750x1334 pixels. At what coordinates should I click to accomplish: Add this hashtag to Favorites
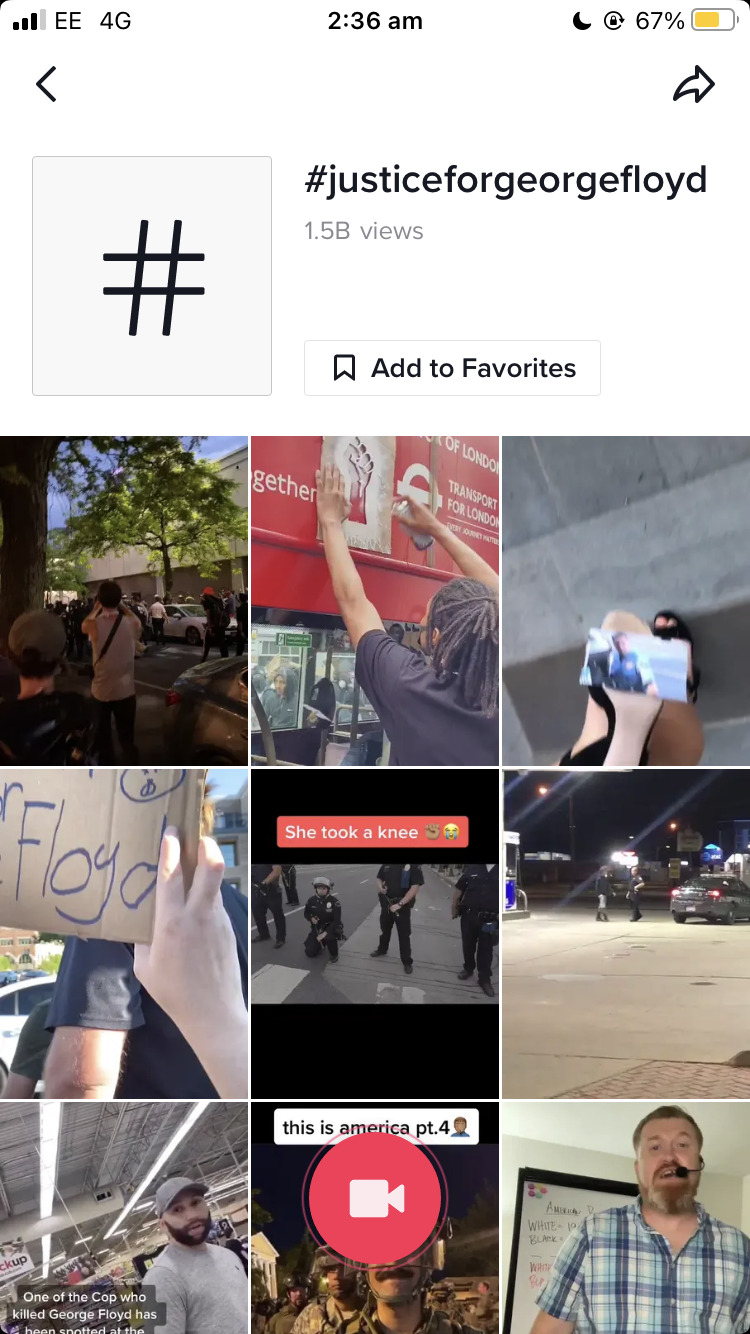[452, 368]
